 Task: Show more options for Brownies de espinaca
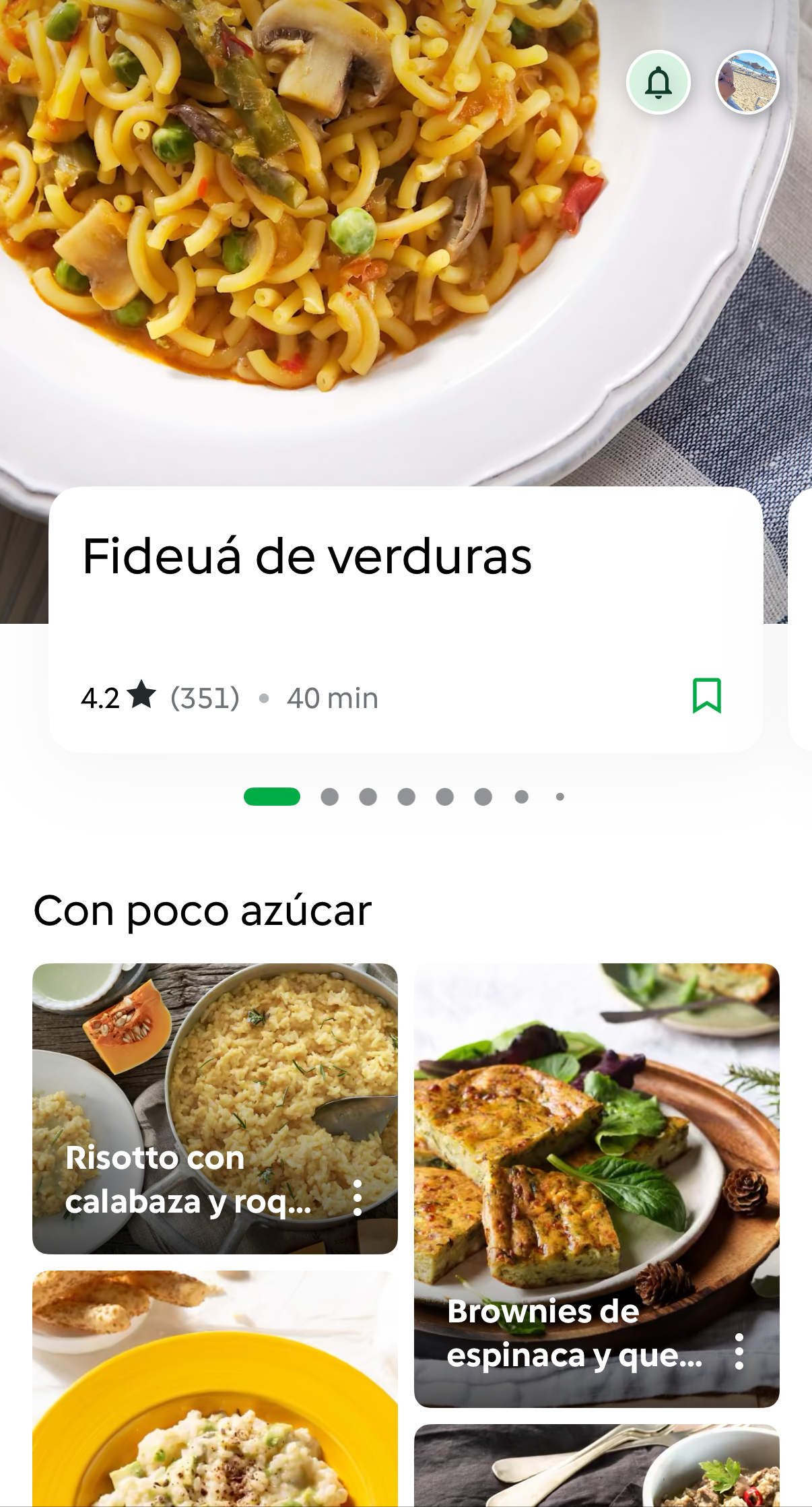pyautogui.click(x=739, y=1351)
